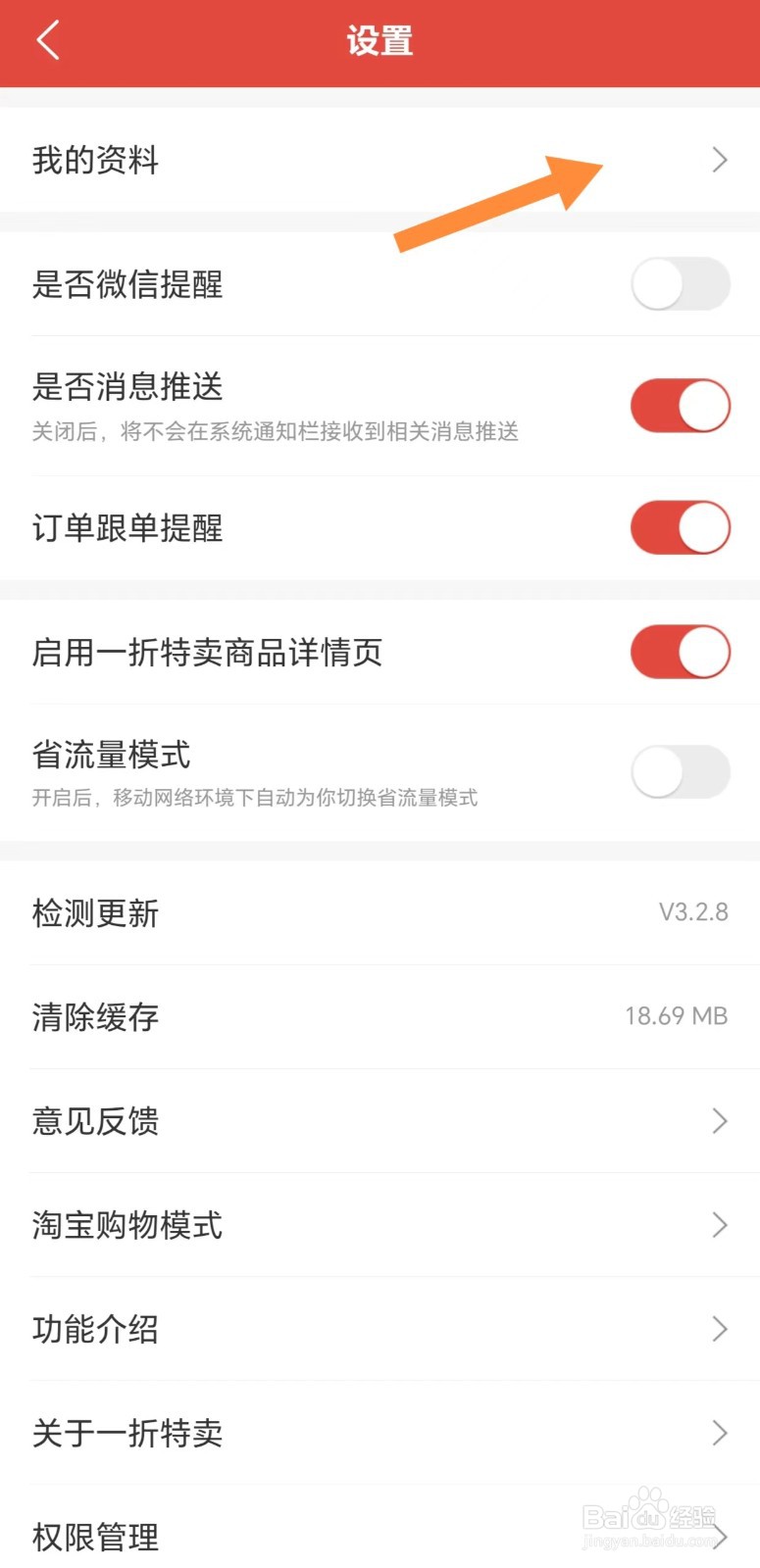Open 关于一折特卖
Image resolution: width=760 pixels, height=1568 pixels.
click(380, 1433)
